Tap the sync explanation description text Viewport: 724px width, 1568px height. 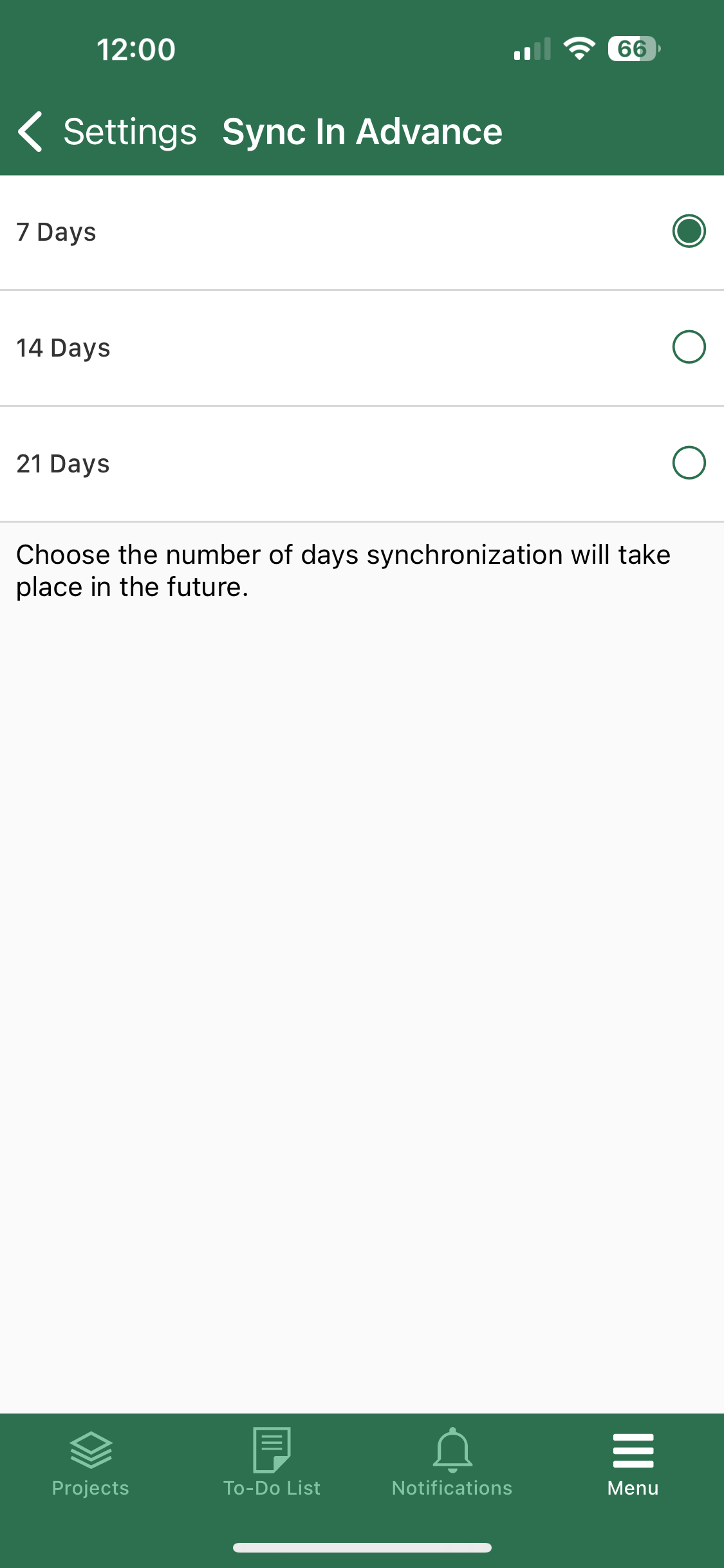pos(343,570)
